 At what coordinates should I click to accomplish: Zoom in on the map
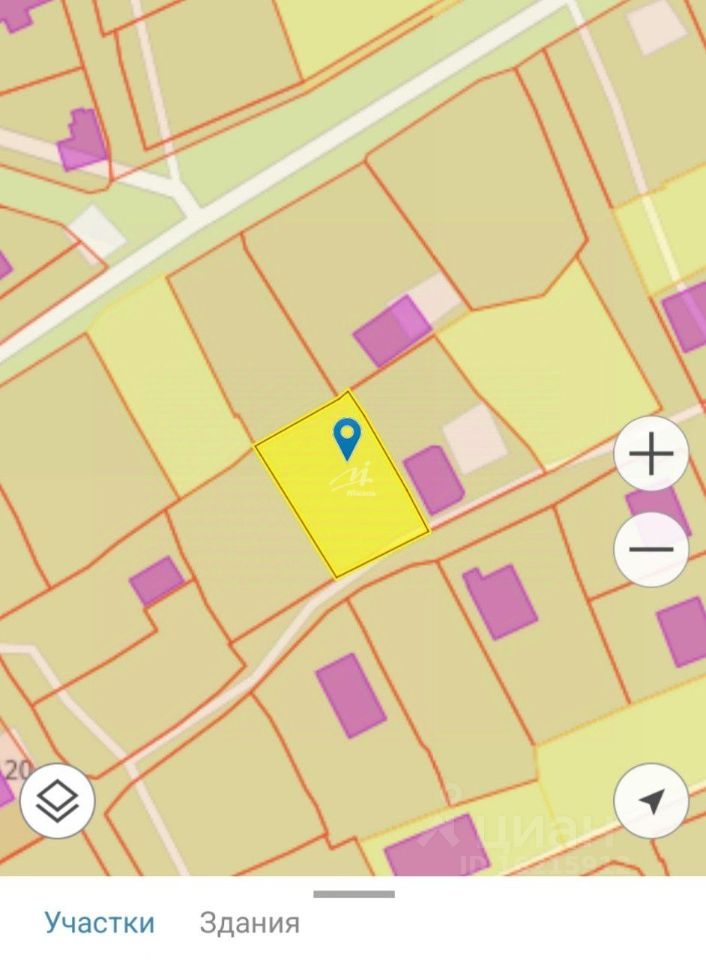coord(651,456)
